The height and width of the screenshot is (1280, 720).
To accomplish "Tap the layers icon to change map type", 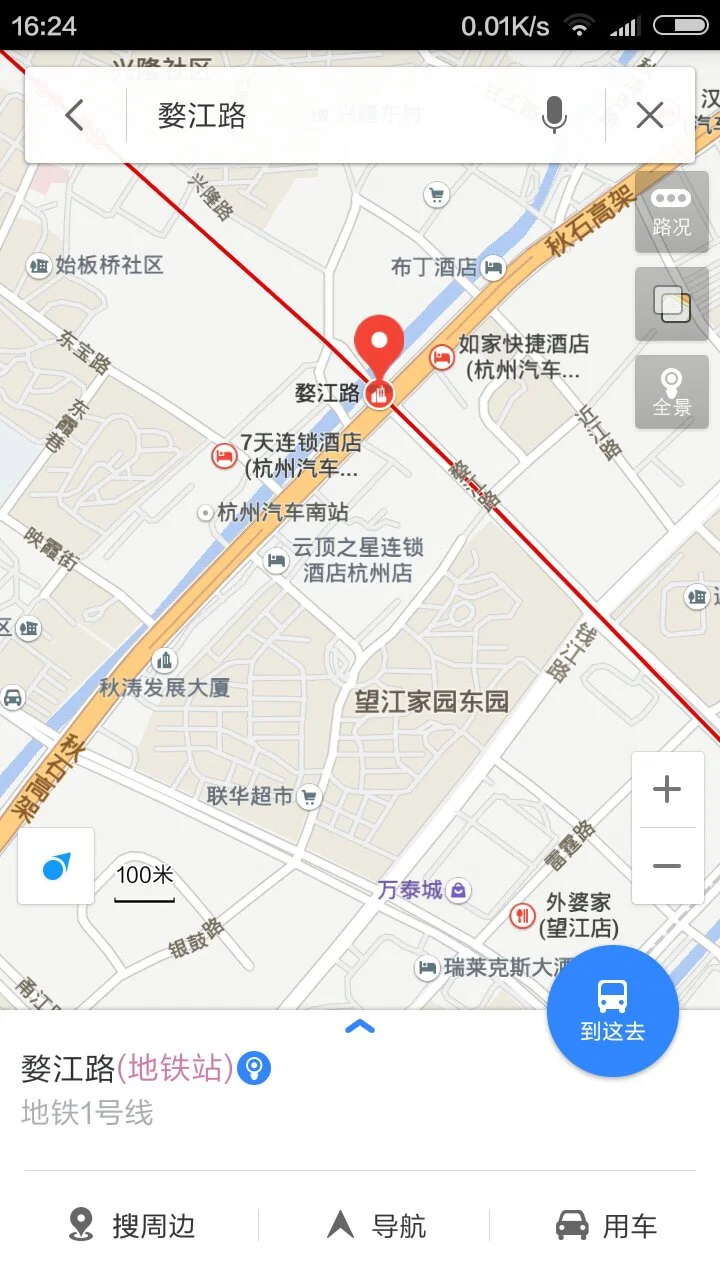I will click(x=671, y=303).
